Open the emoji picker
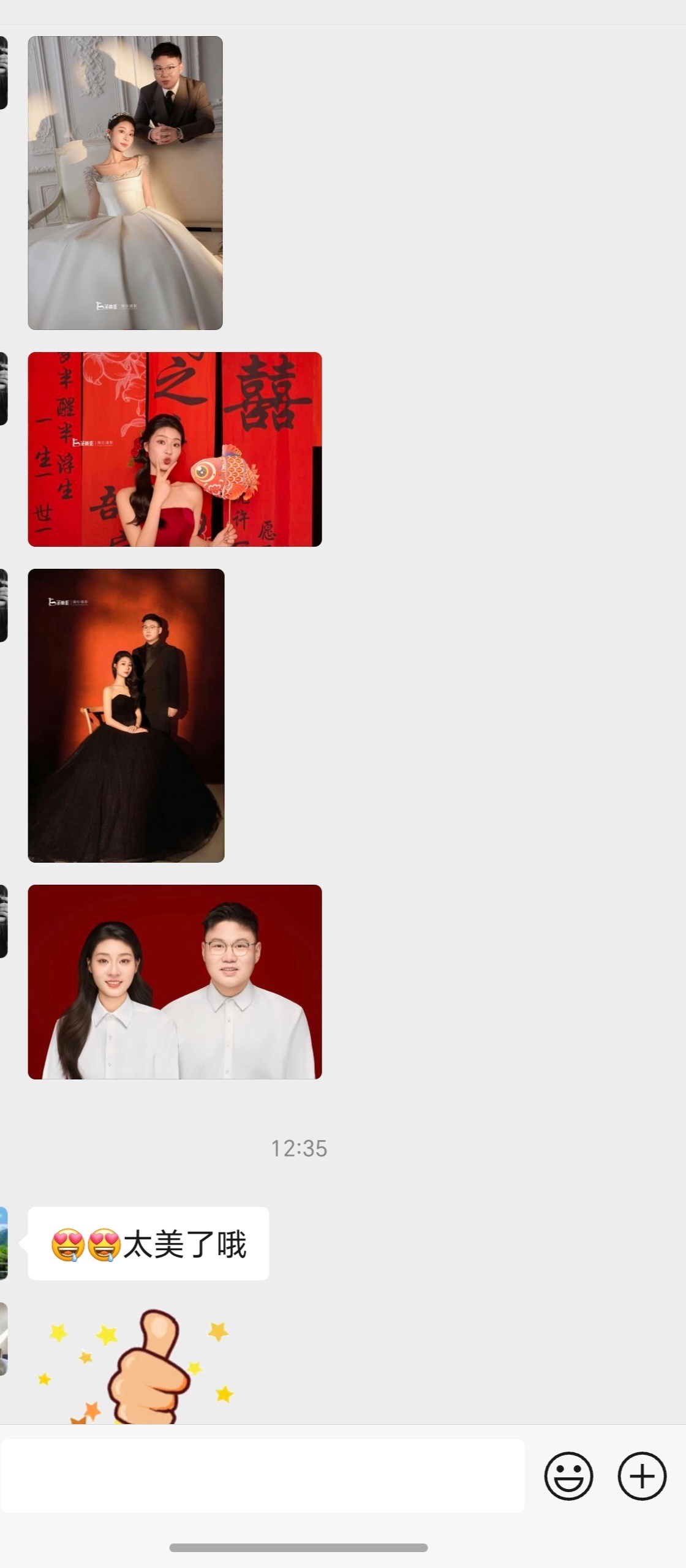 click(x=568, y=1476)
